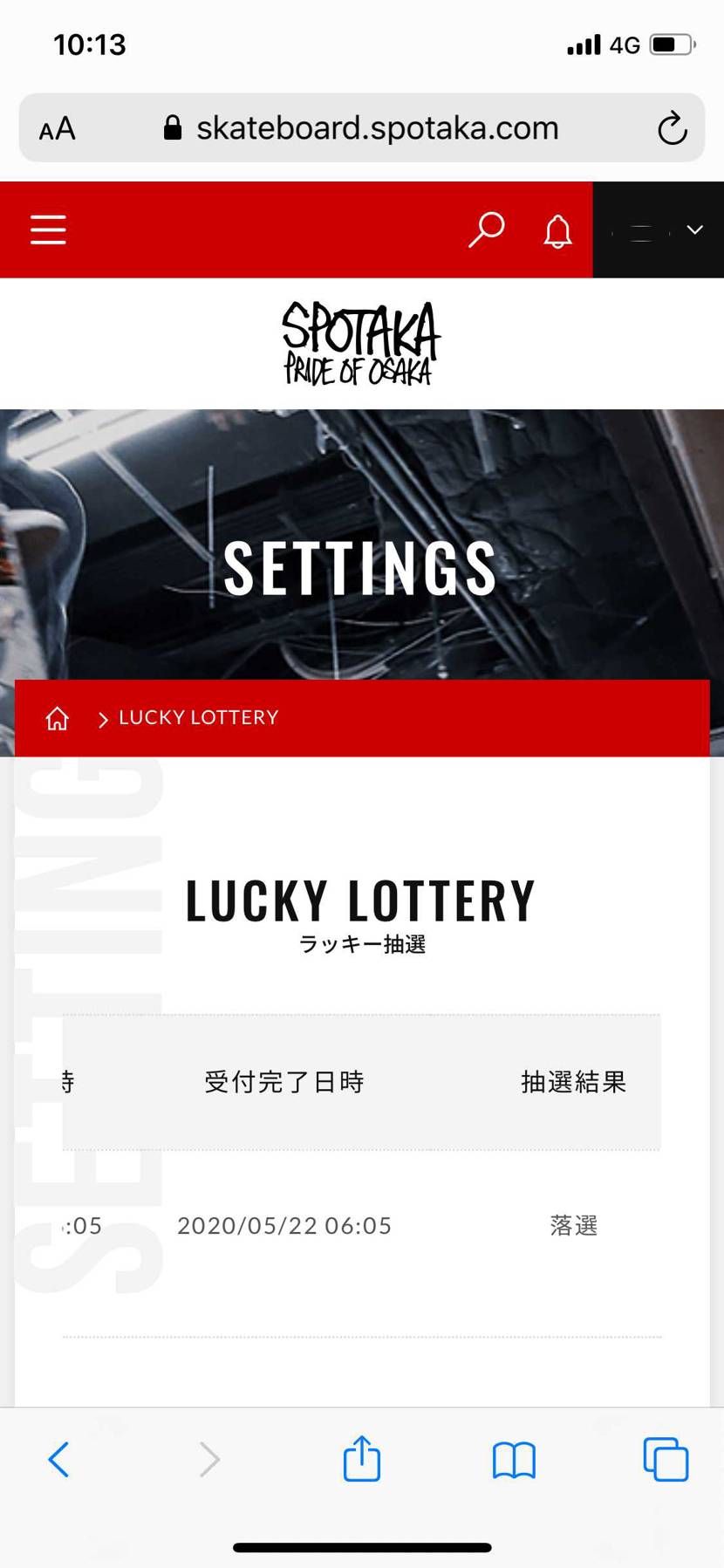Expand the account dropdown

pyautogui.click(x=659, y=230)
